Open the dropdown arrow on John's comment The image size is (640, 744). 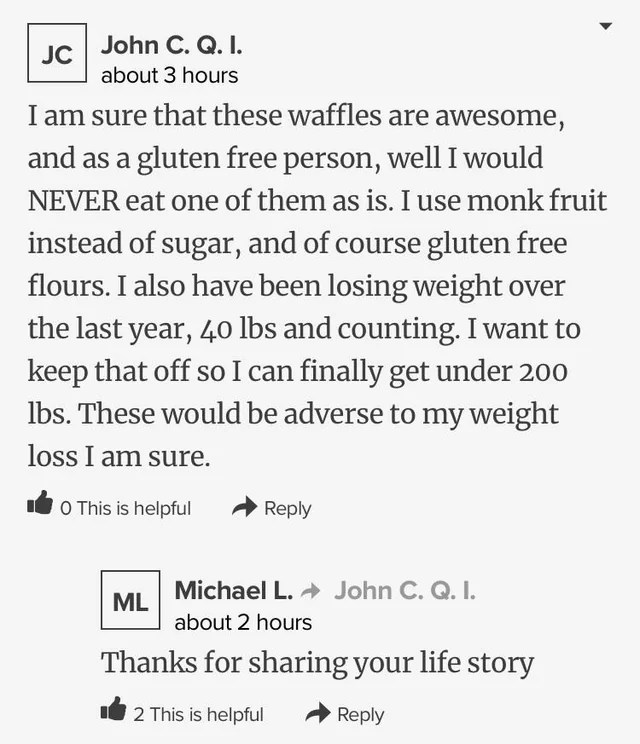(x=604, y=25)
